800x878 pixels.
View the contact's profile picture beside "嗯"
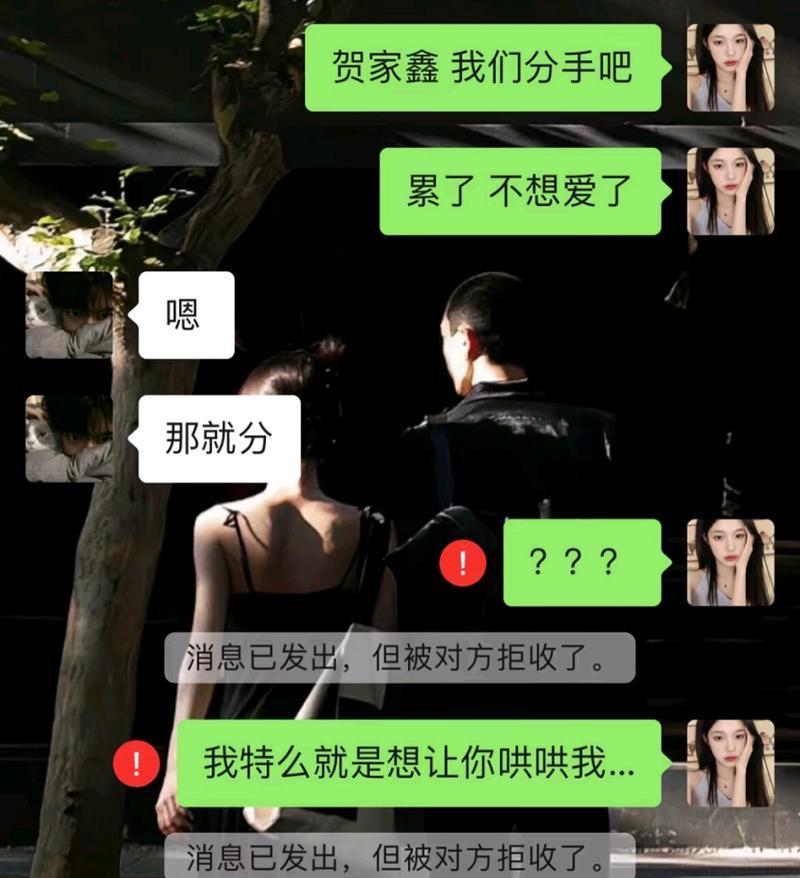pos(69,314)
